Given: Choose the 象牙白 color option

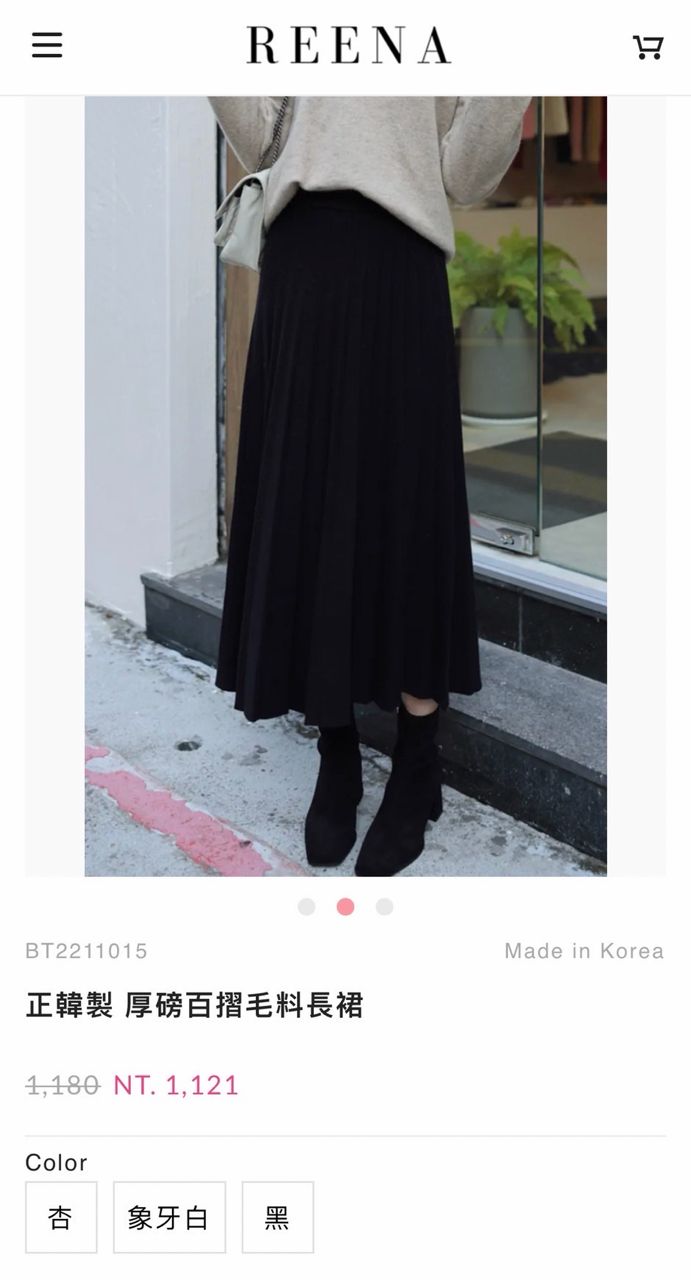Looking at the screenshot, I should pos(169,1217).
